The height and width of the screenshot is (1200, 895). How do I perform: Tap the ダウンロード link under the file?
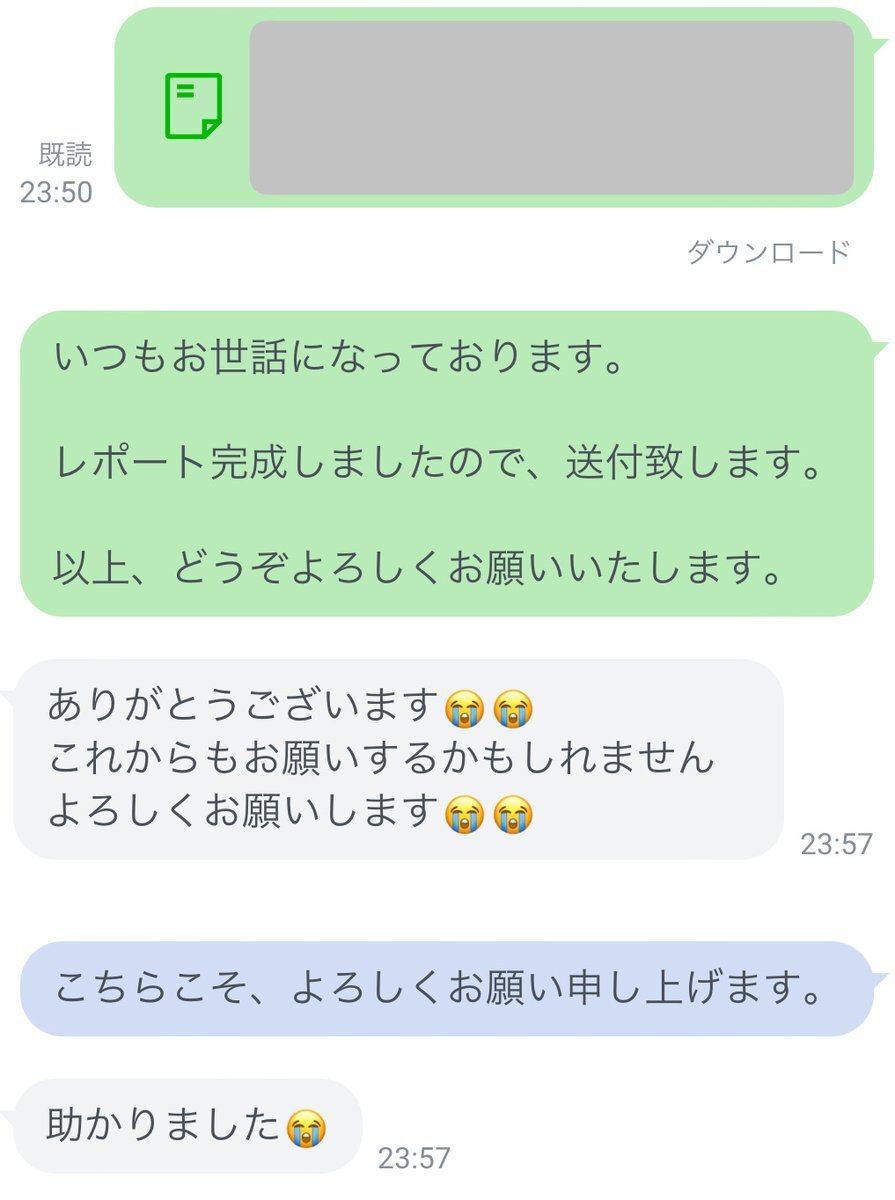point(768,252)
